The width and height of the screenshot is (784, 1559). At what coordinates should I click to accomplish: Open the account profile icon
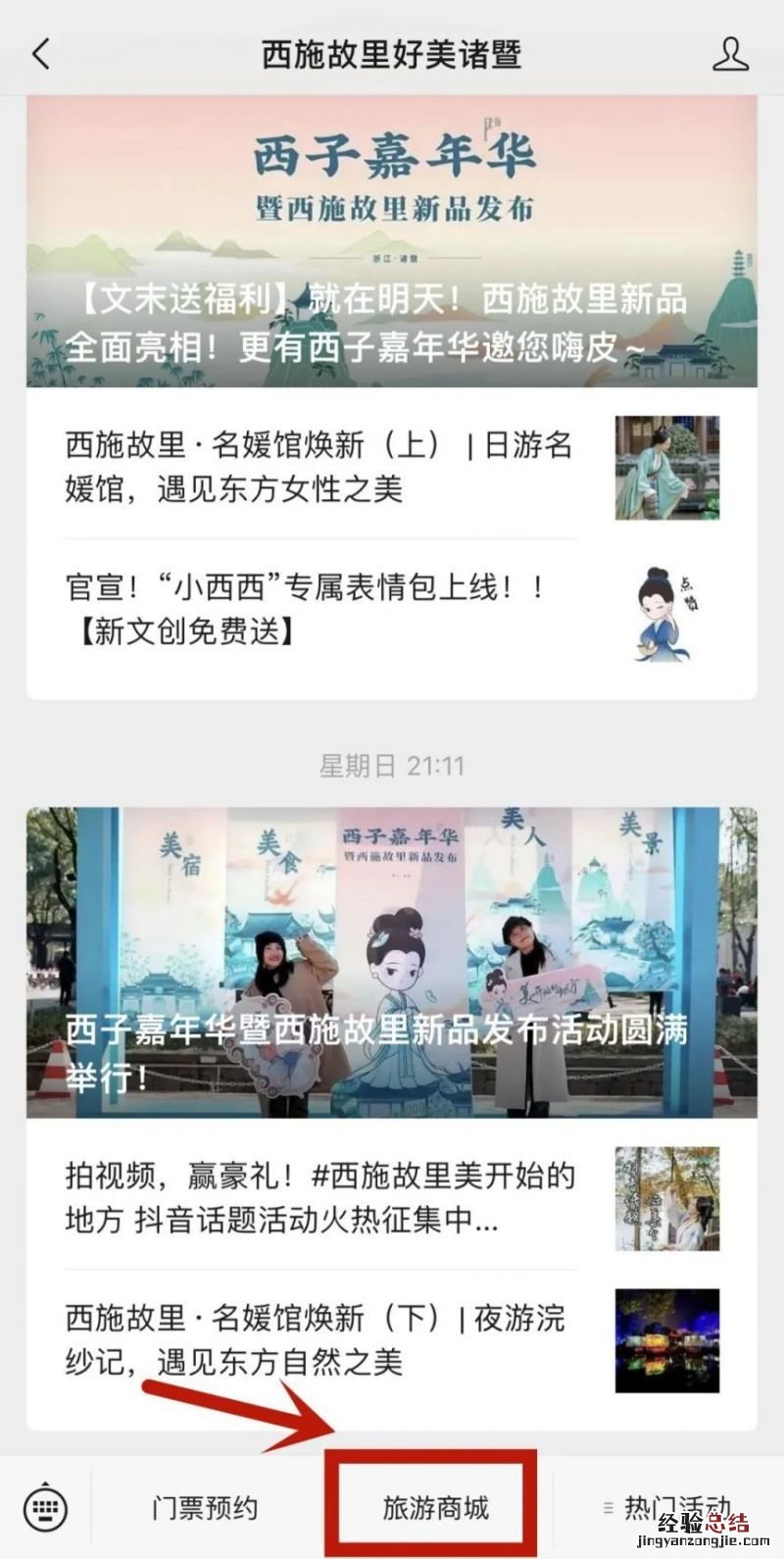tap(730, 54)
